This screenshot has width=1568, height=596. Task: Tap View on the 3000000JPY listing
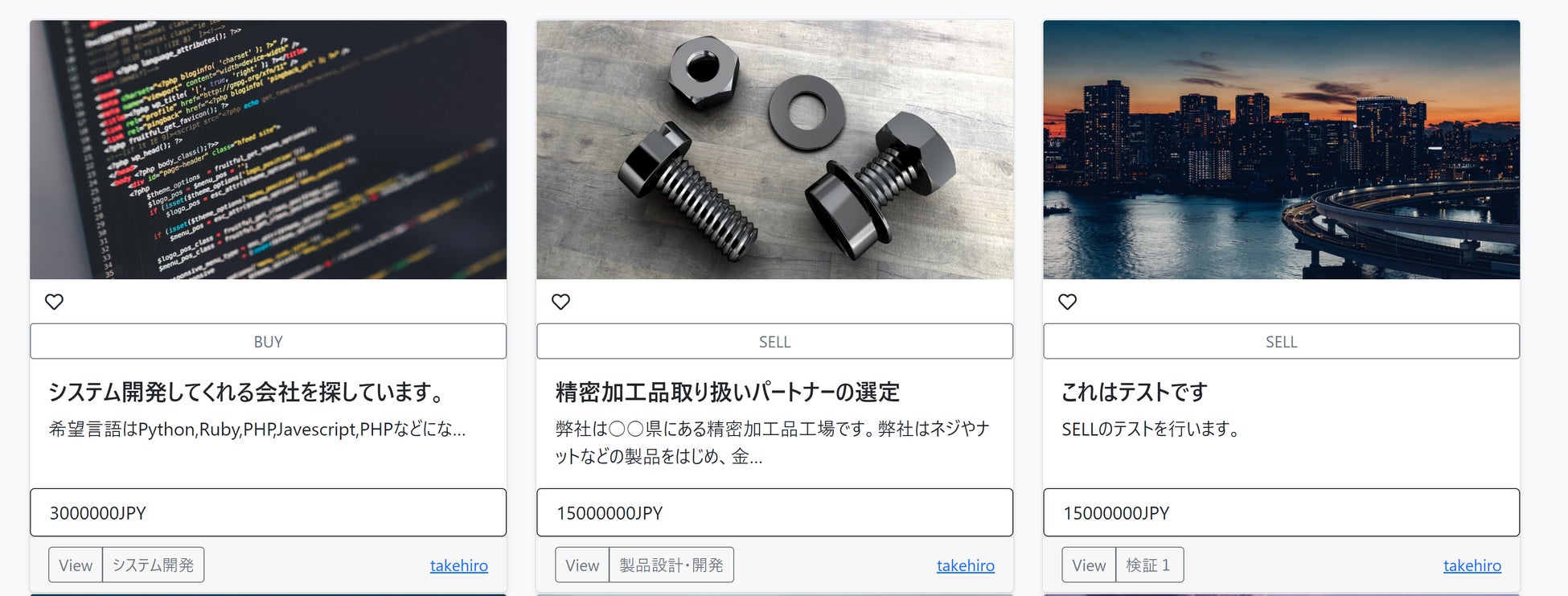point(76,565)
